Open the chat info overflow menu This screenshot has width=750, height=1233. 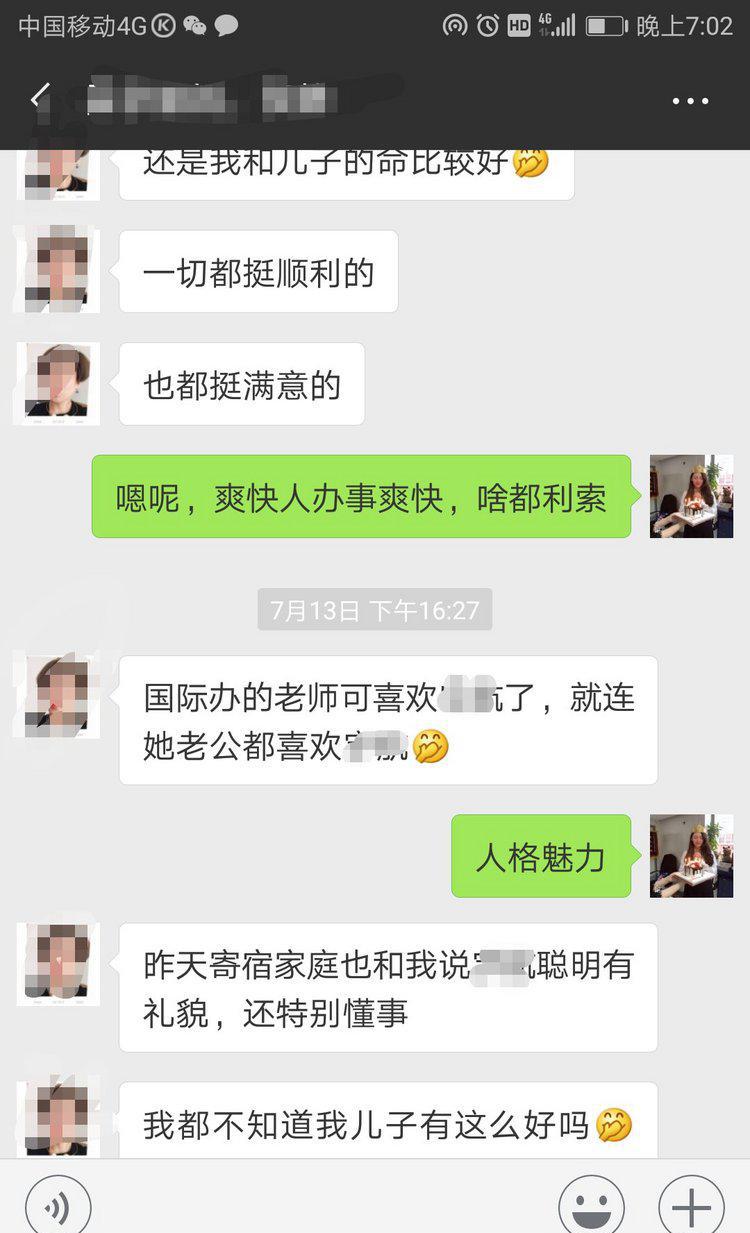click(690, 101)
